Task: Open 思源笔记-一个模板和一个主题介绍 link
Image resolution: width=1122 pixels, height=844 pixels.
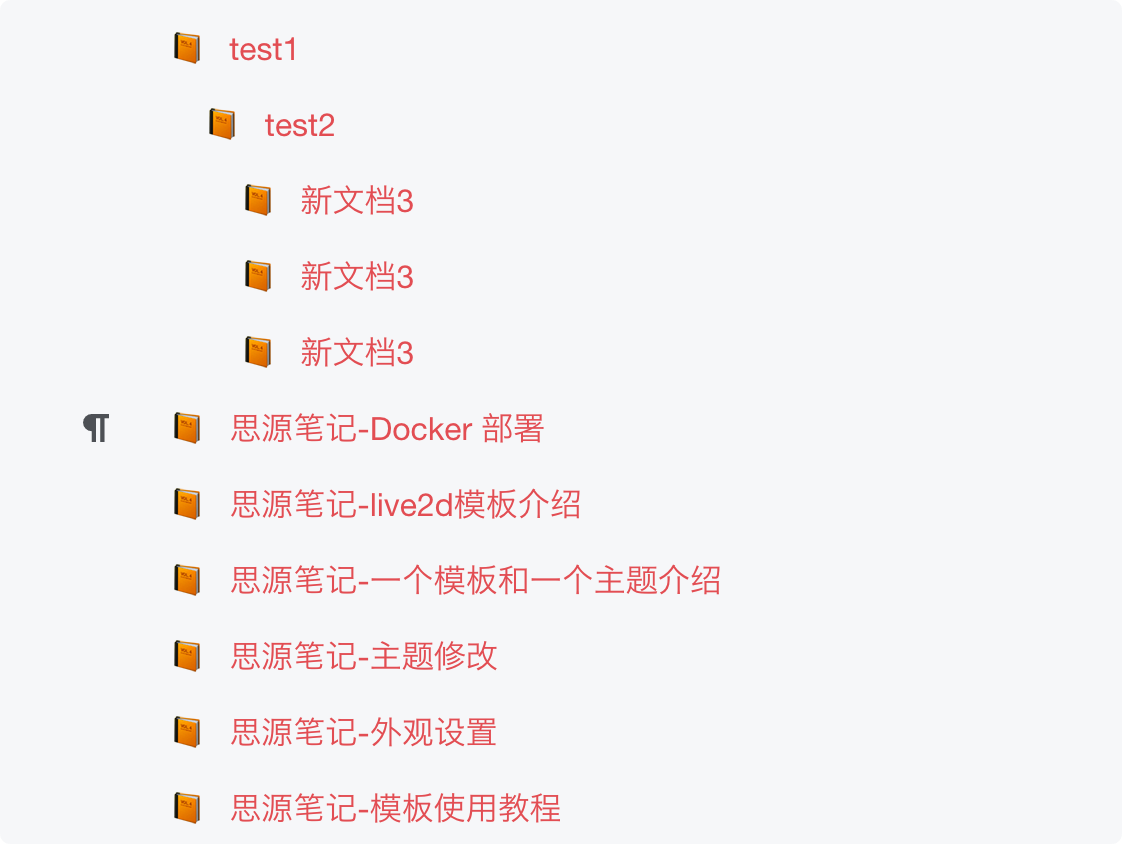Action: coord(475,581)
